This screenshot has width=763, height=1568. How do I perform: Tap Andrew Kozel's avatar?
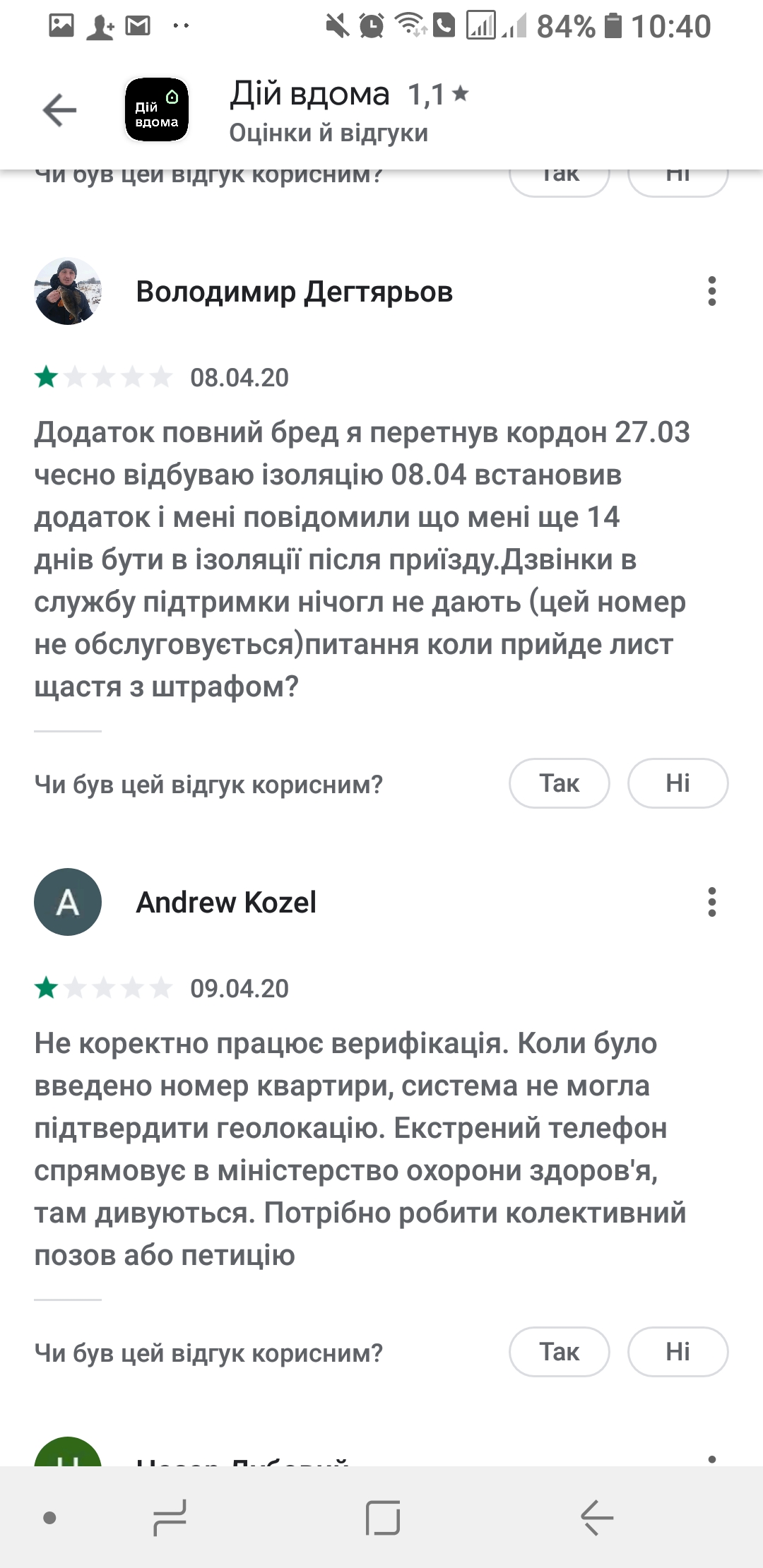click(68, 902)
